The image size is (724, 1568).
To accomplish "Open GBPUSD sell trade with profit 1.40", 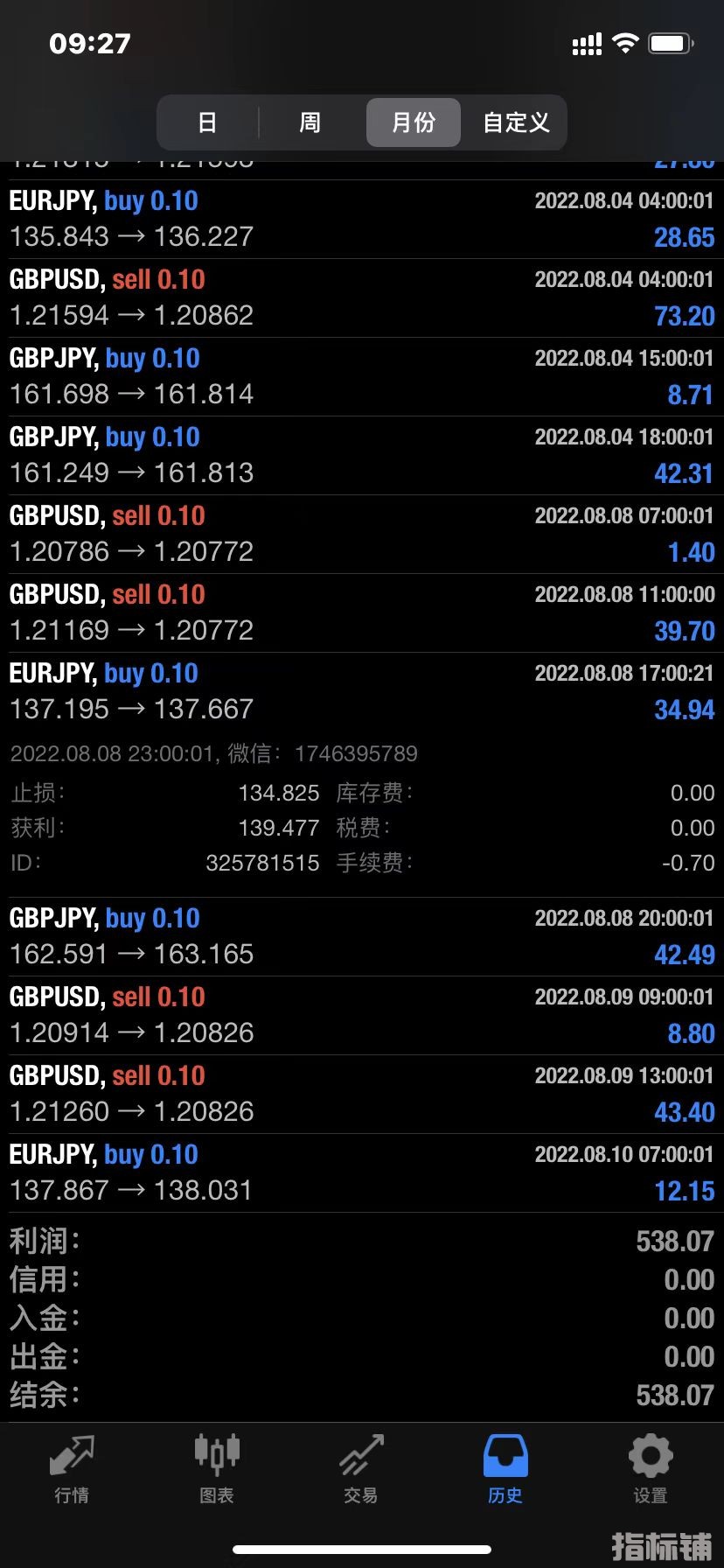I will 362,534.
